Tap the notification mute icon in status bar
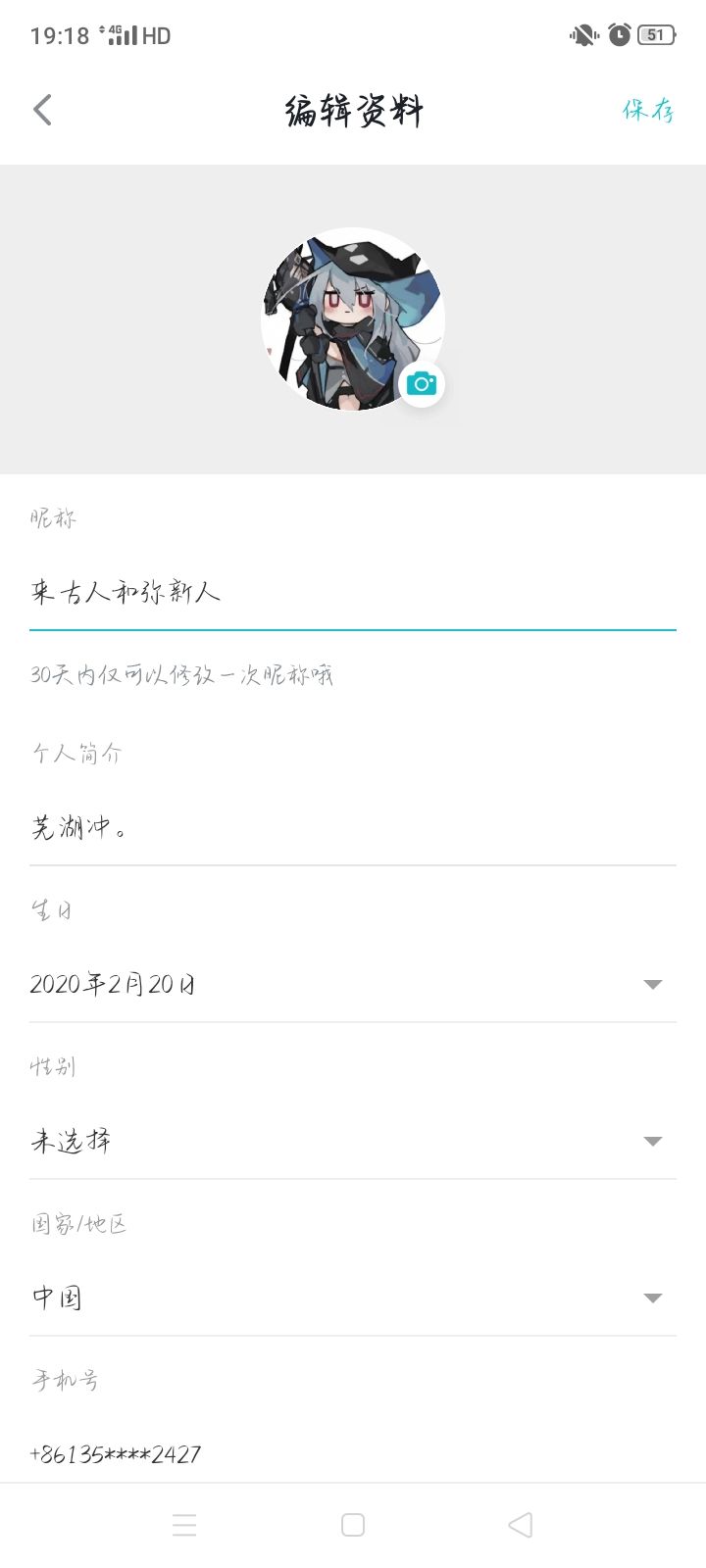Viewport: 706px width, 1568px height. point(580,35)
